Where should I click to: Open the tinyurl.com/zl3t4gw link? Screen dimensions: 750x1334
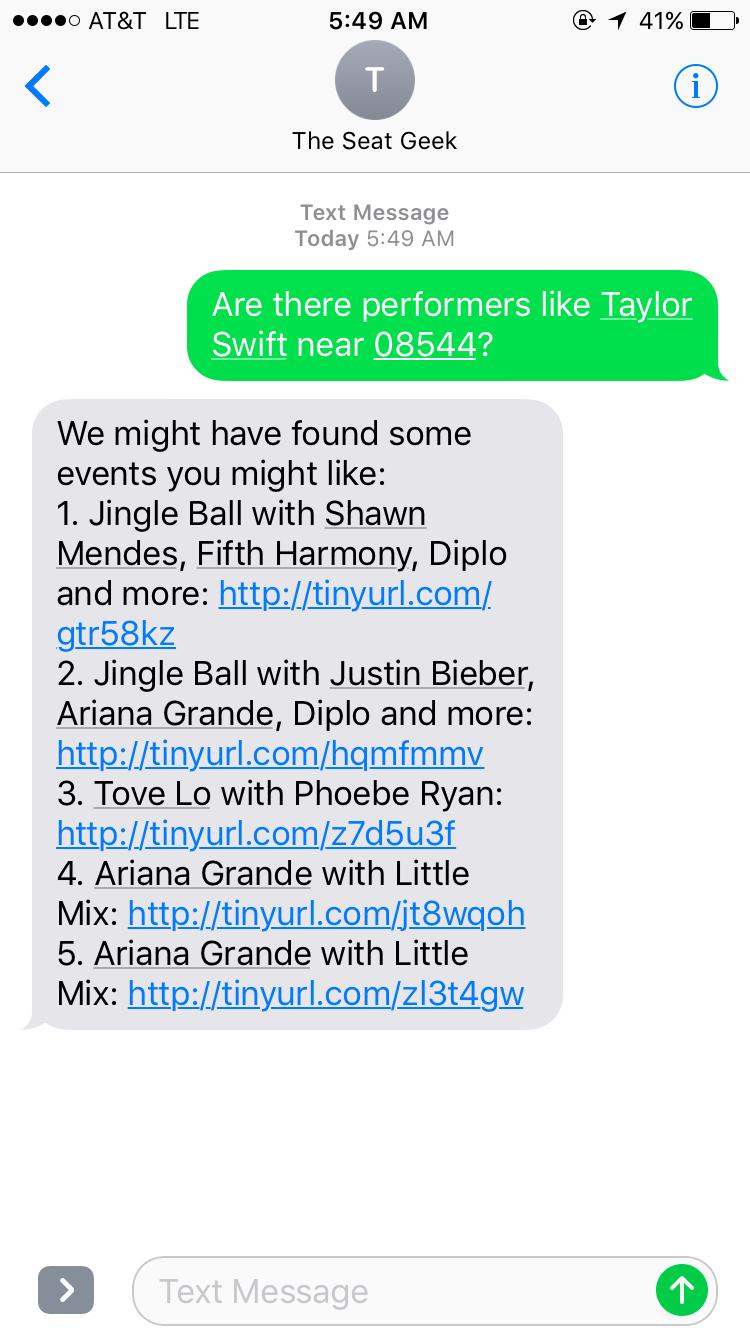point(326,993)
